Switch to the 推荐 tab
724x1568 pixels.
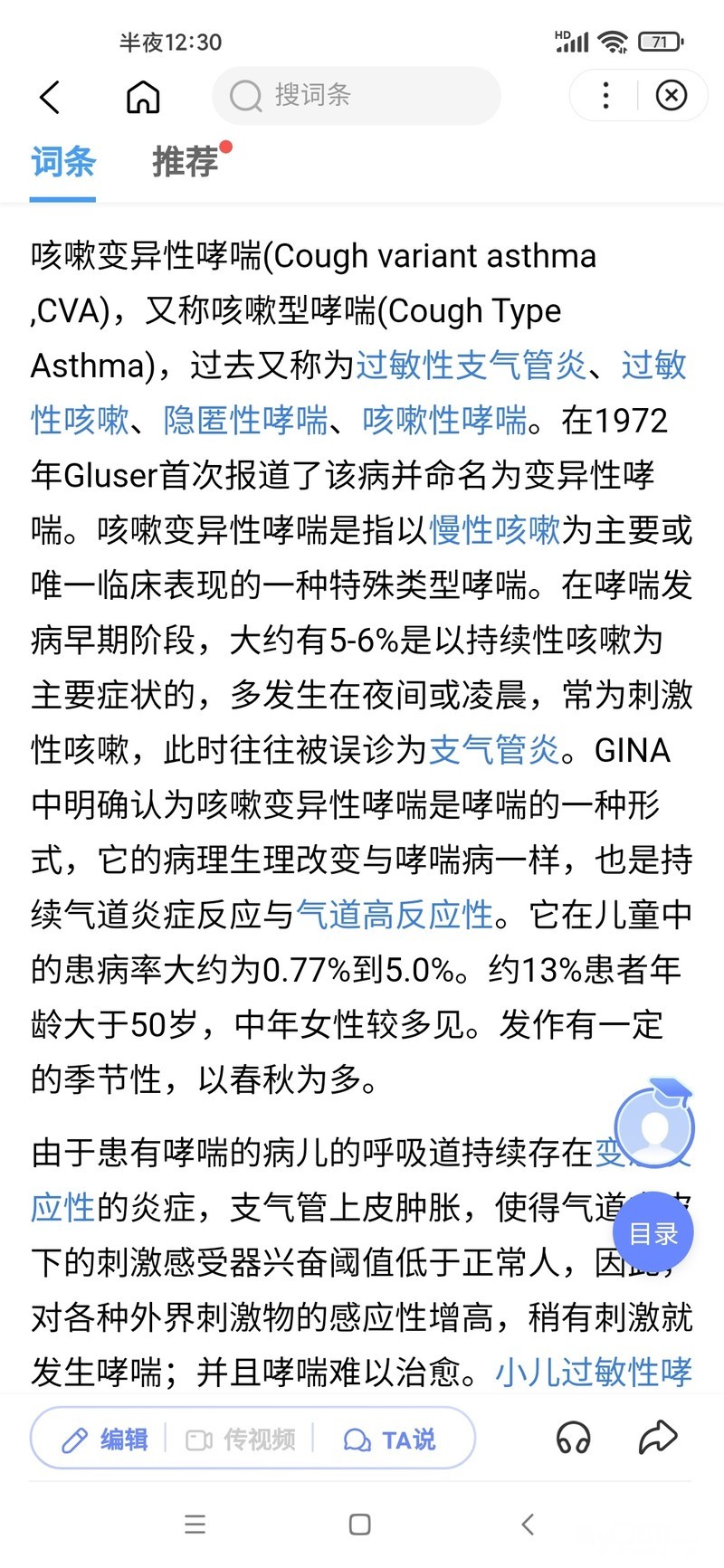pyautogui.click(x=186, y=162)
